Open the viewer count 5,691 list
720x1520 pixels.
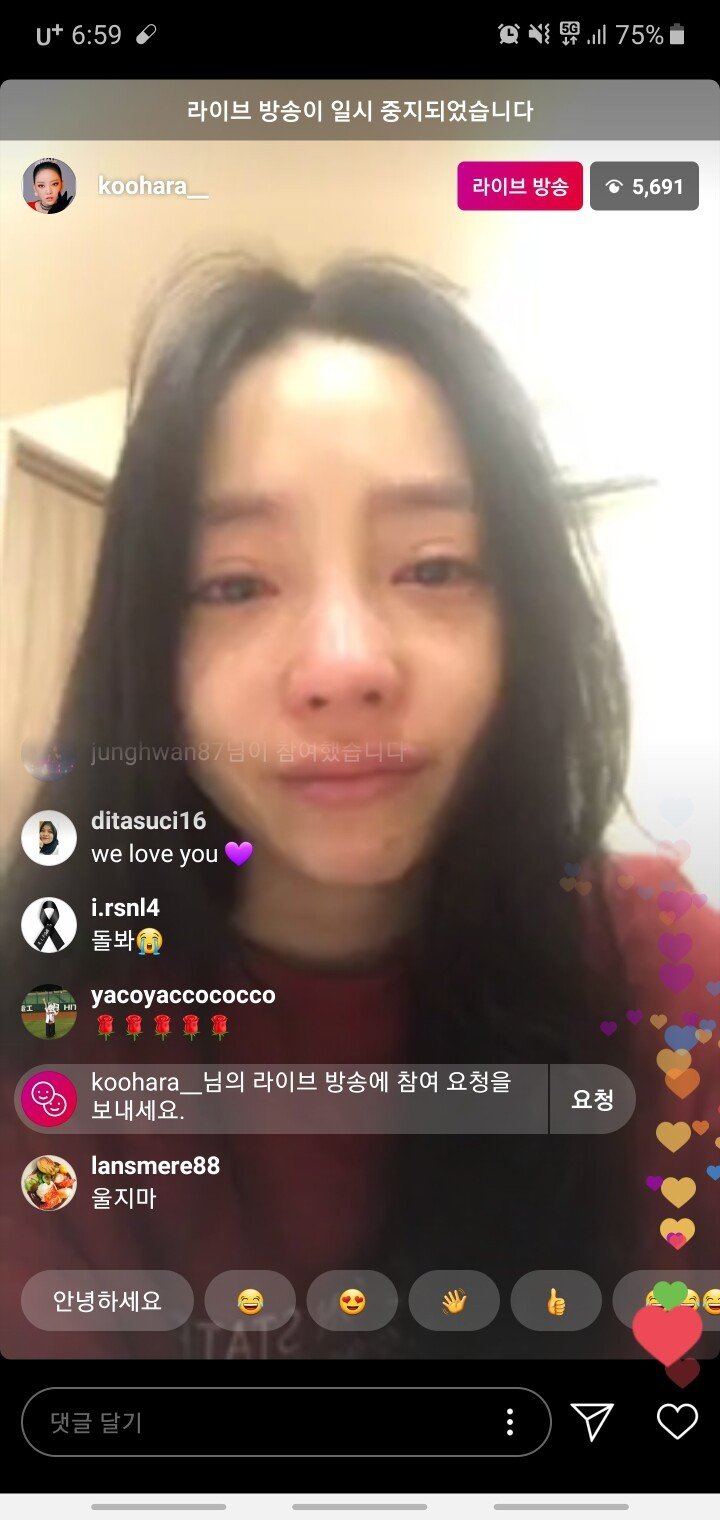click(x=644, y=186)
